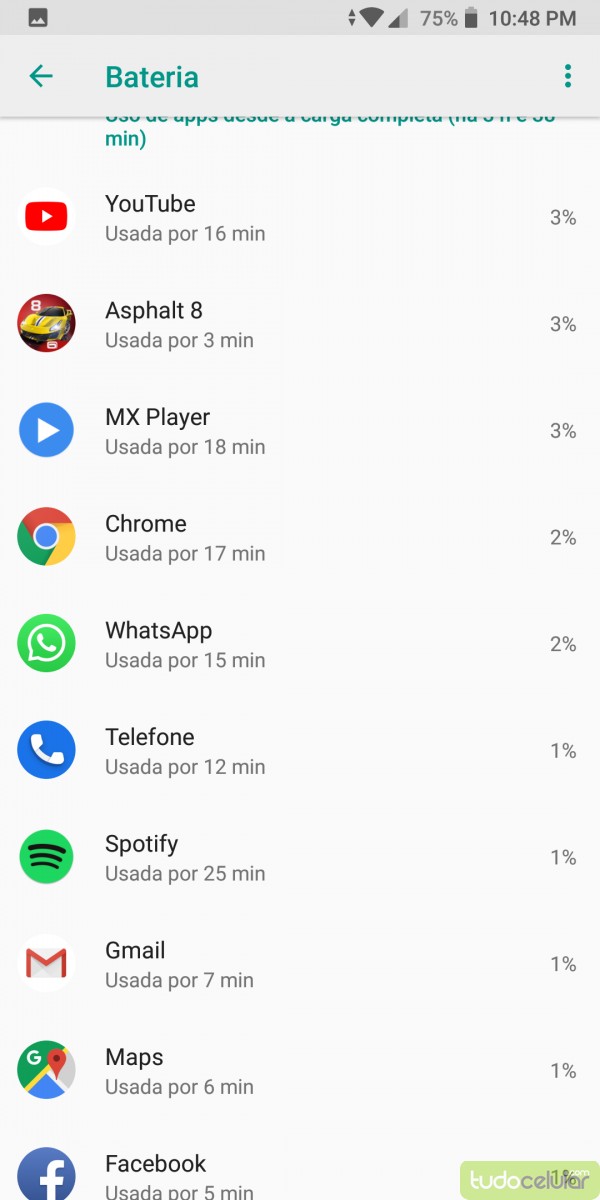Select the Maps usage row
600x1200 pixels.
(300, 1071)
